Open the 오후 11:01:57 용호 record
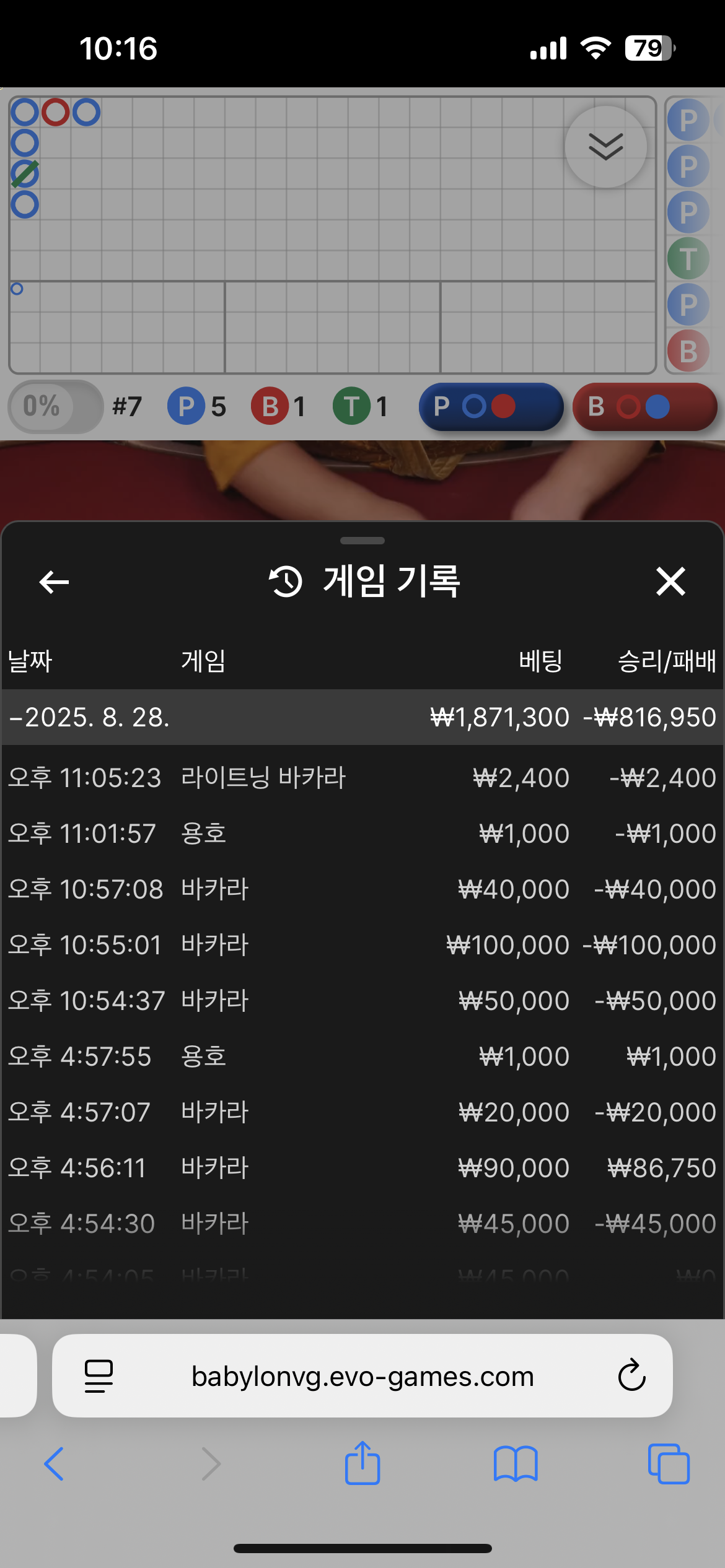The height and width of the screenshot is (1568, 725). [362, 834]
